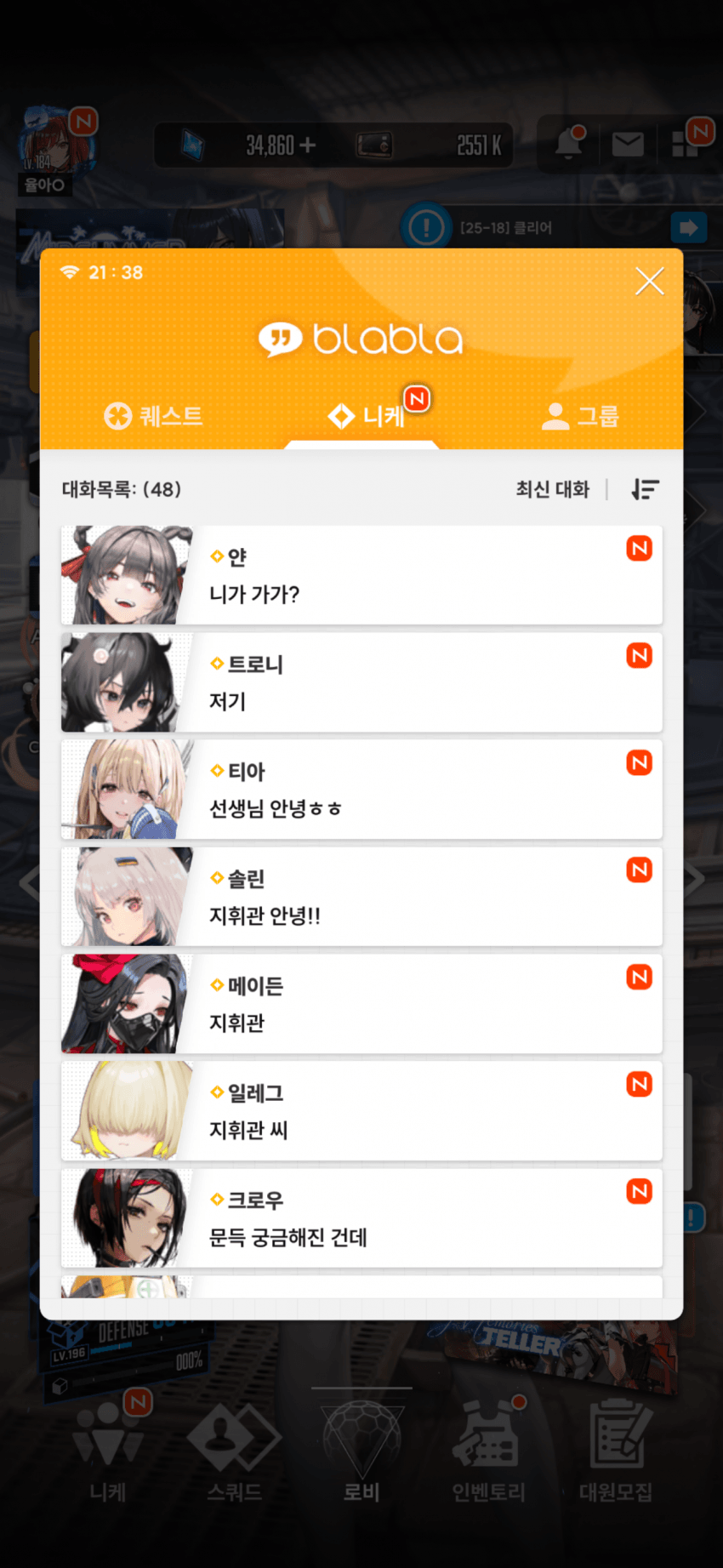Image resolution: width=723 pixels, height=1568 pixels.
Task: Open the chat with 얀
Action: (361, 575)
